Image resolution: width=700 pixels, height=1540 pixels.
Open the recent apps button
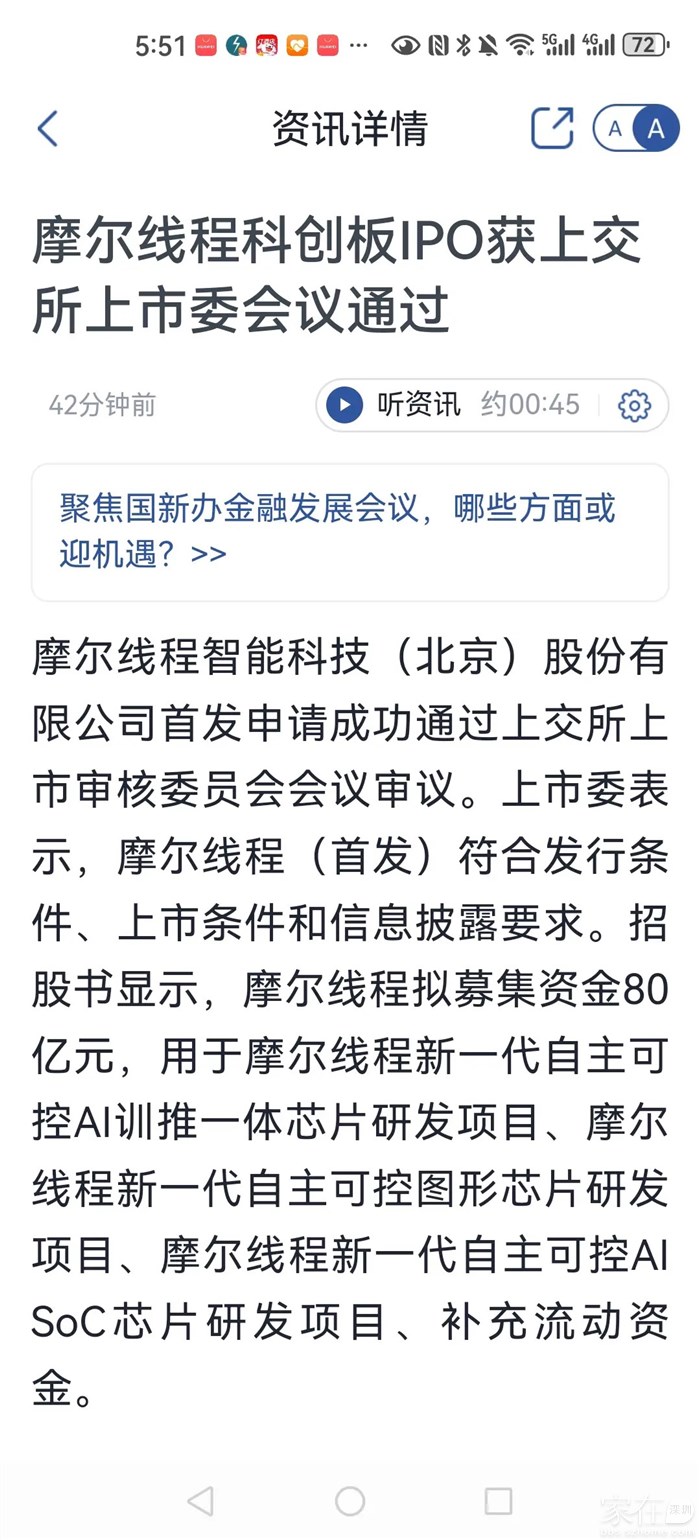498,1500
